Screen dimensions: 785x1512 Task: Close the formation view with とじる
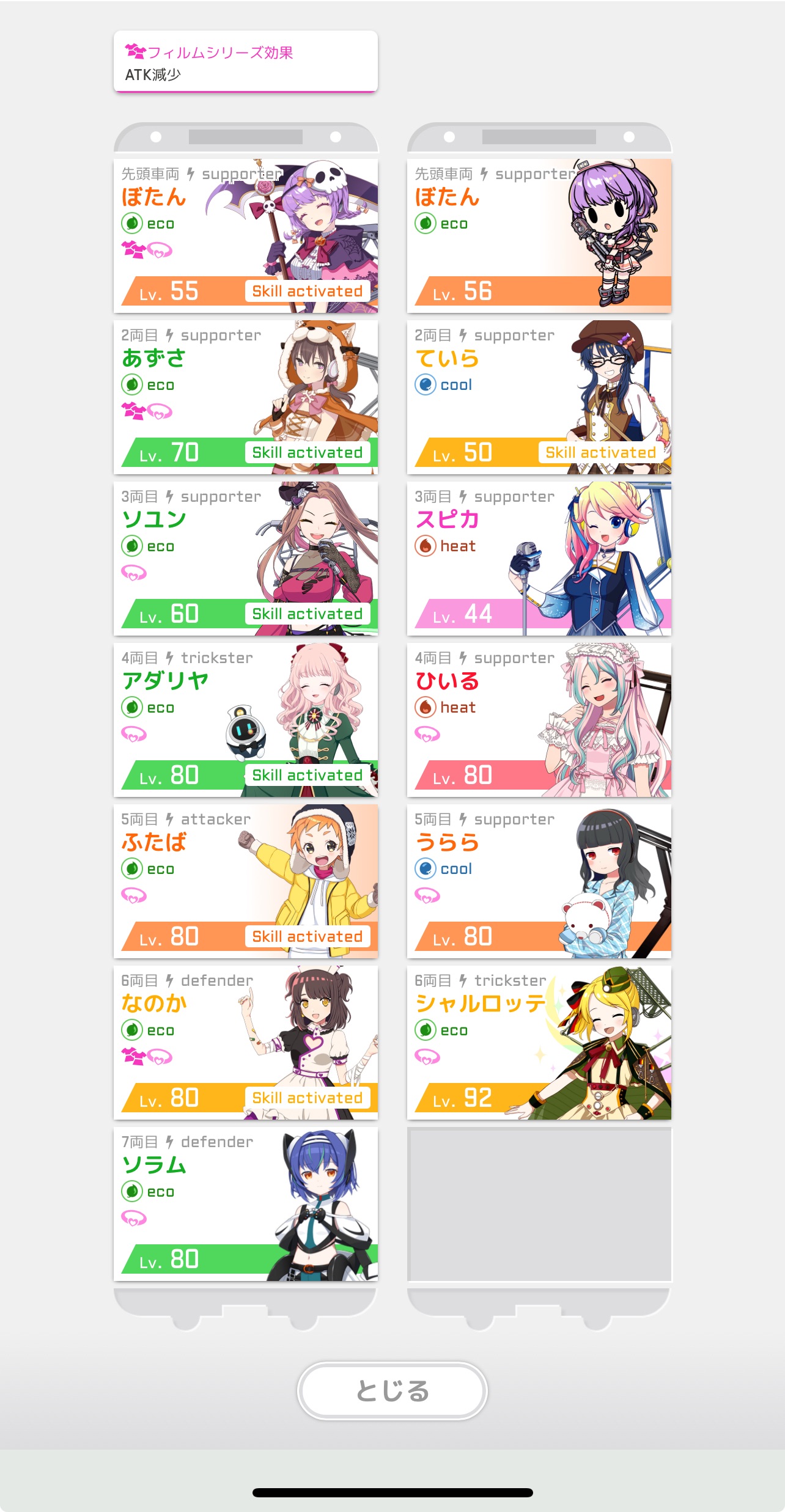pos(392,1390)
